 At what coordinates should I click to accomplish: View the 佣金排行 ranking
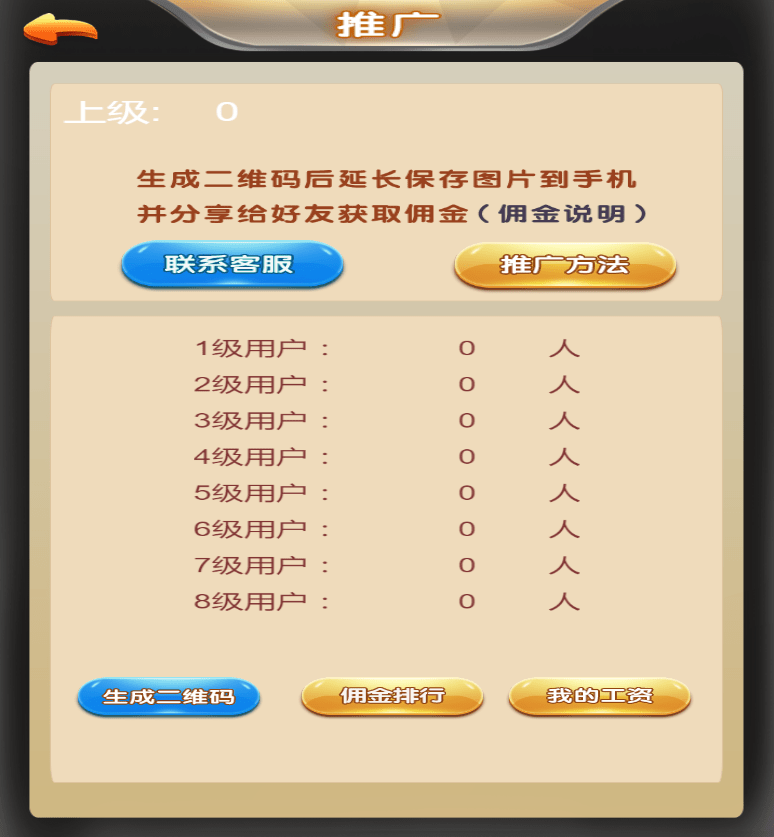click(x=392, y=696)
